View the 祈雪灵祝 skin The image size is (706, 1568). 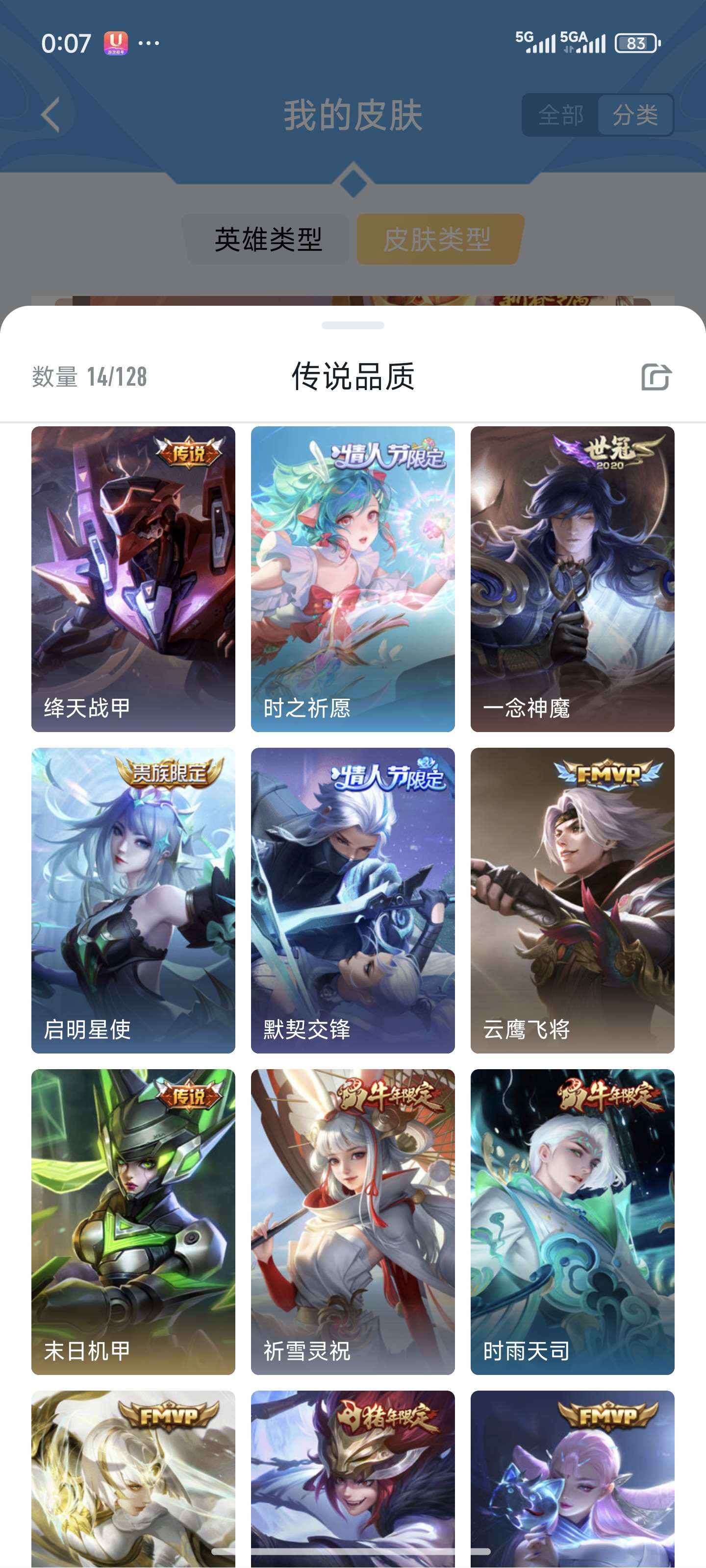[x=353, y=1221]
